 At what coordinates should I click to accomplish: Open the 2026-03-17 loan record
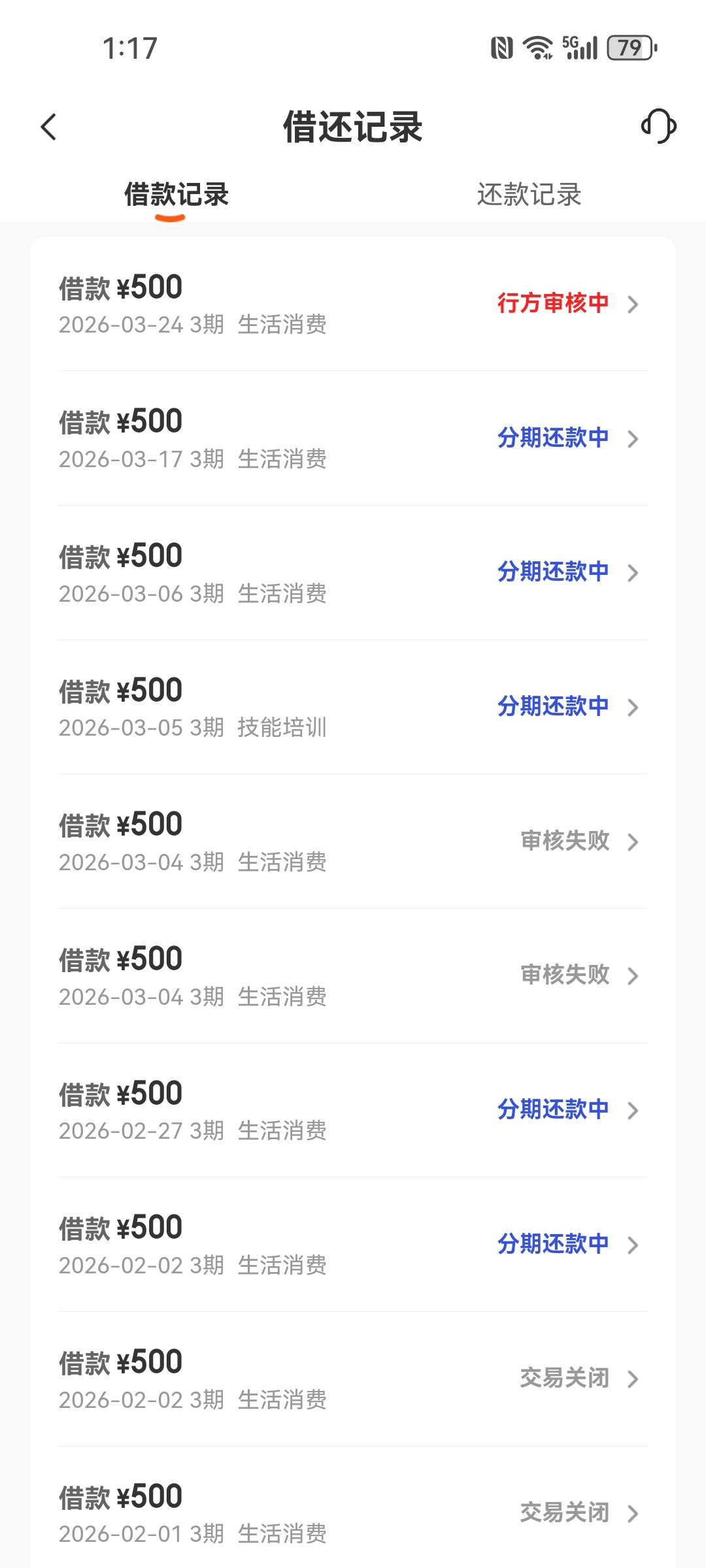[x=353, y=438]
